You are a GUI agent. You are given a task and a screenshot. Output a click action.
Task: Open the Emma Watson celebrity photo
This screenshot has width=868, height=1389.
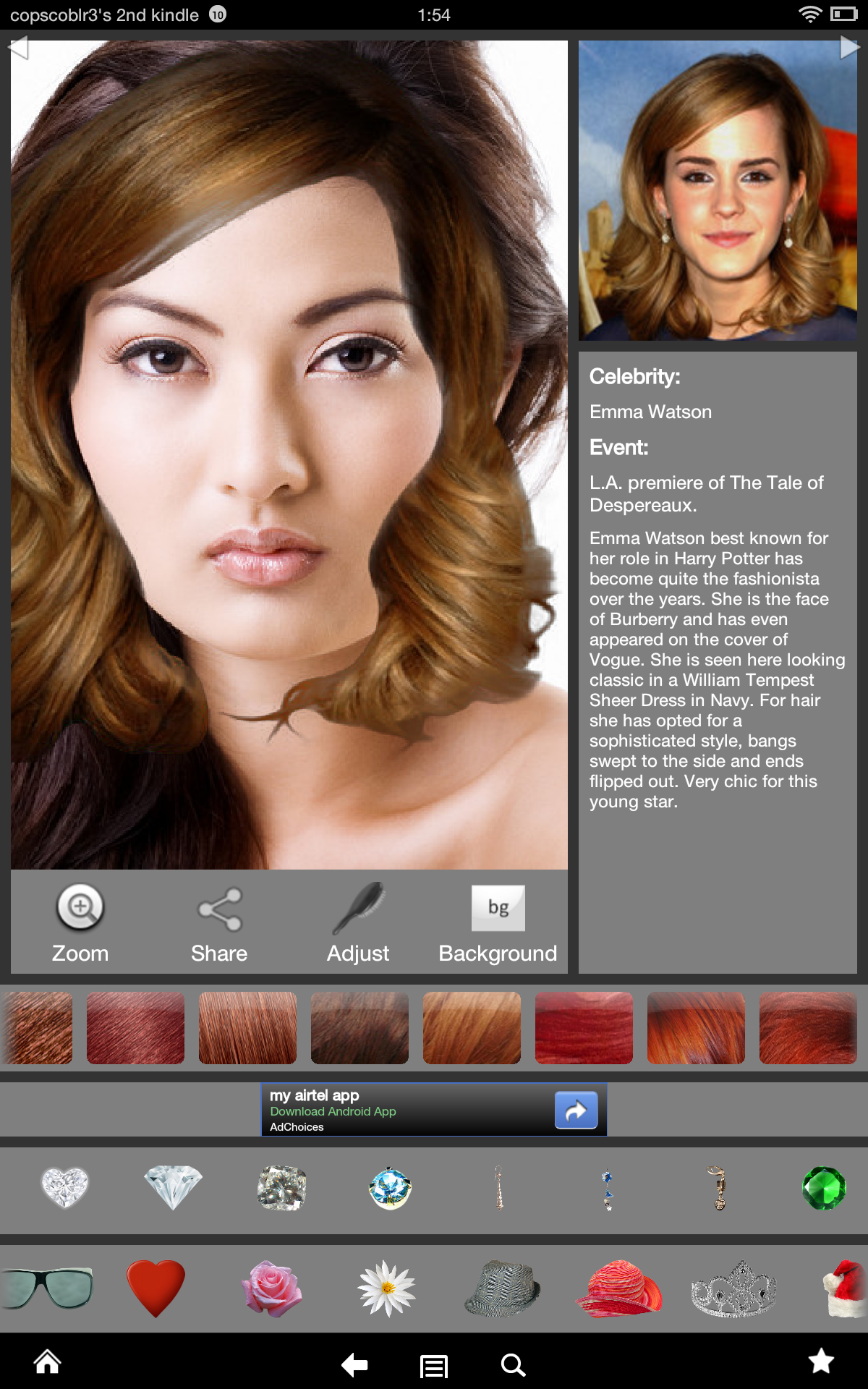(718, 190)
